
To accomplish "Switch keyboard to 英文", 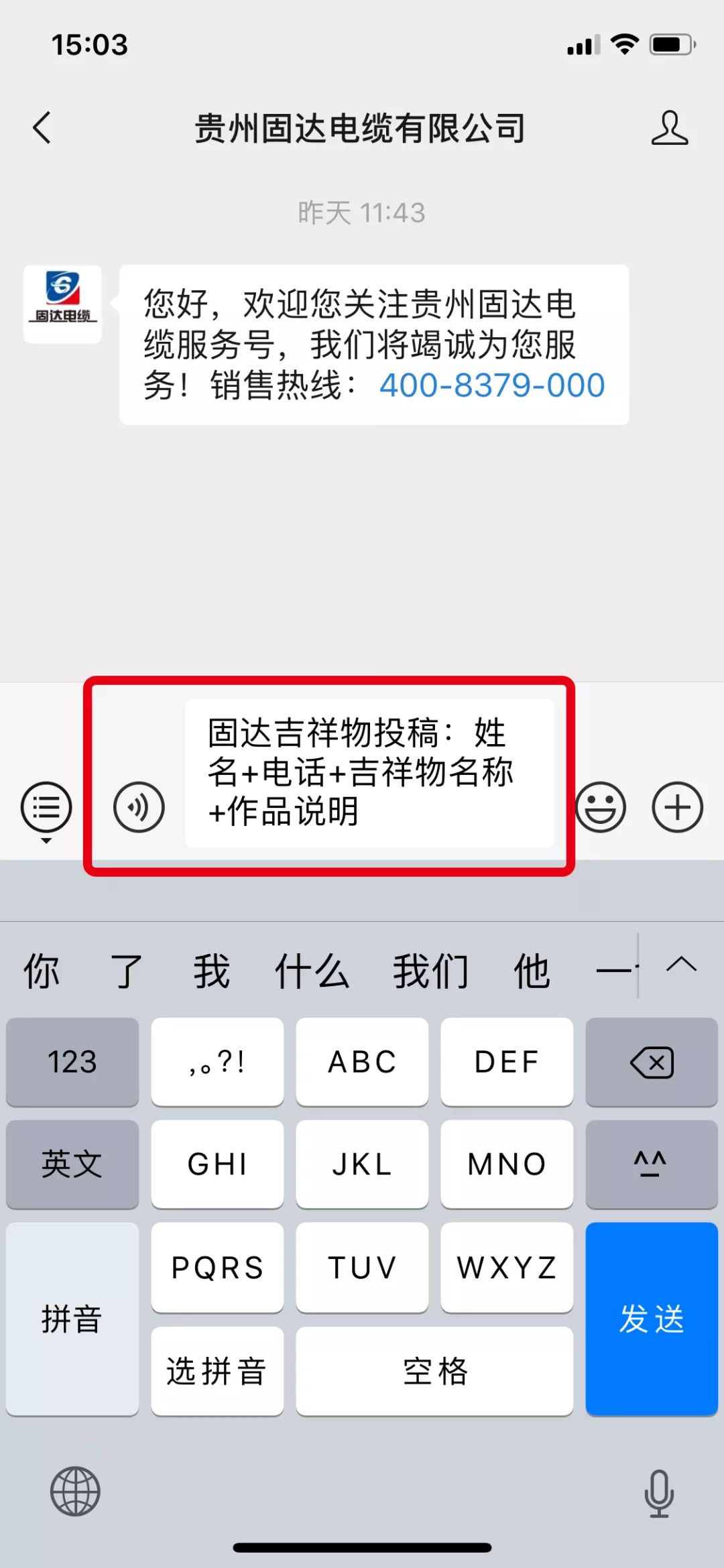I will coord(72,1164).
